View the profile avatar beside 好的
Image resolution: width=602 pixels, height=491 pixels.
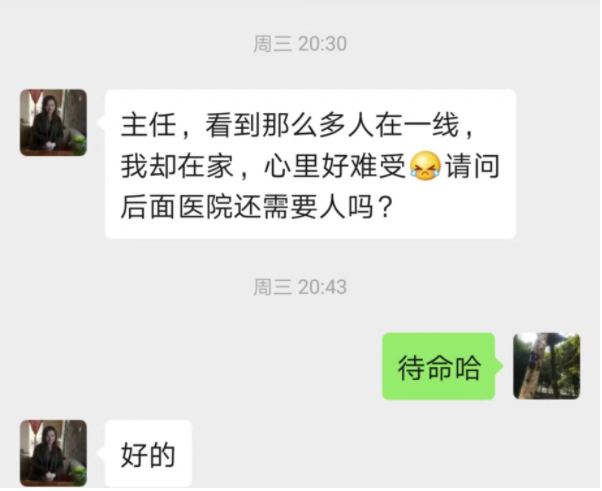click(53, 453)
